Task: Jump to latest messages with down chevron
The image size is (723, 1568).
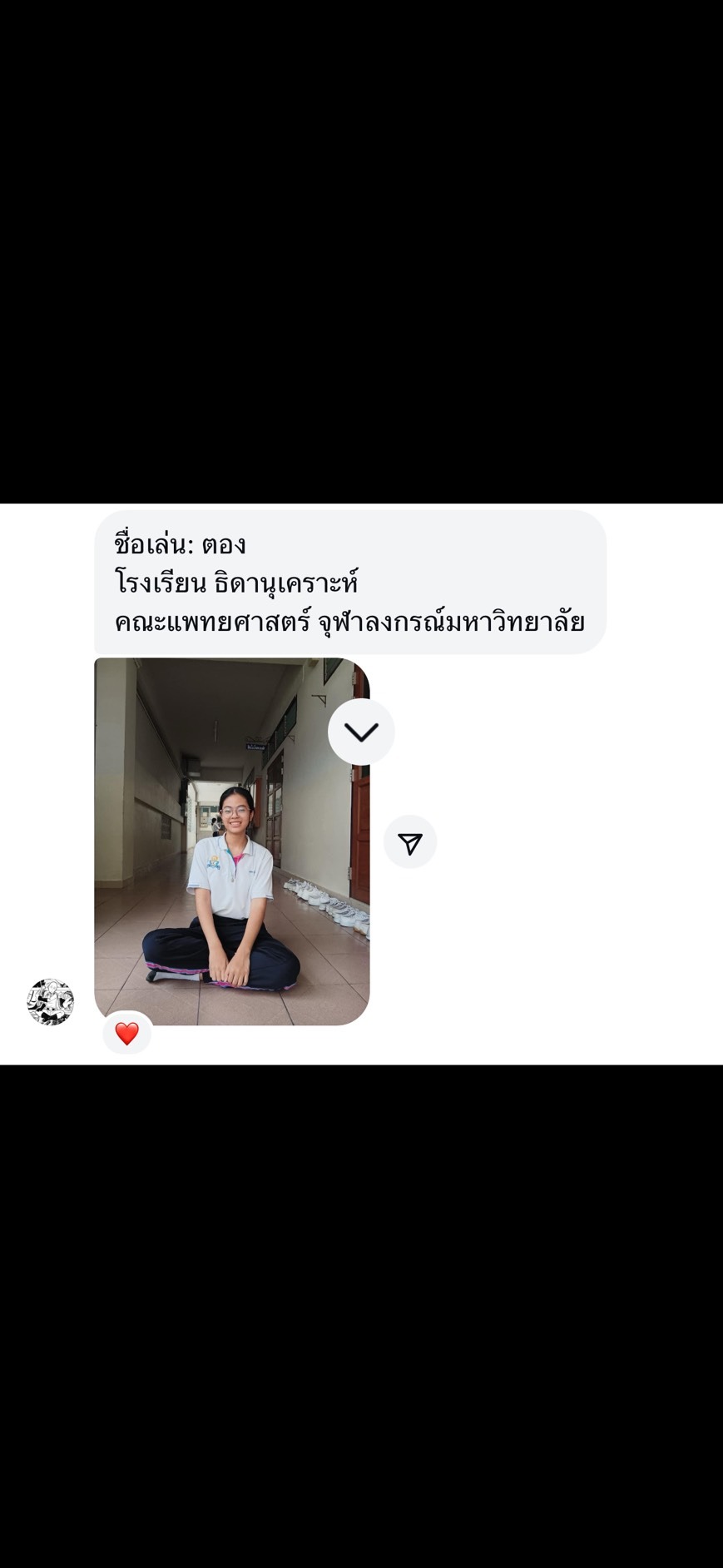Action: (x=361, y=732)
